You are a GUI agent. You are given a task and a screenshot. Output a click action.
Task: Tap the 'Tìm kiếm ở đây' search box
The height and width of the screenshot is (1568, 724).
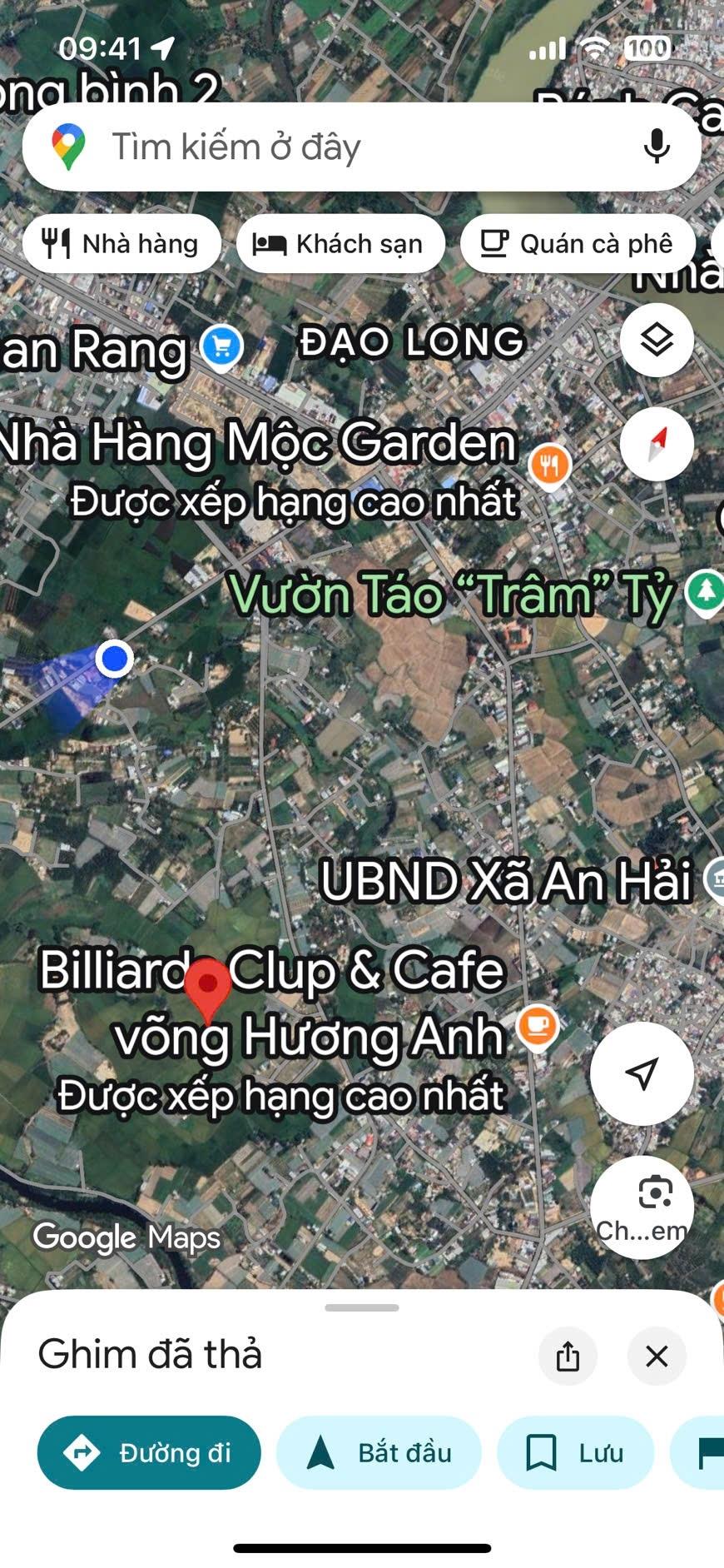click(x=333, y=147)
